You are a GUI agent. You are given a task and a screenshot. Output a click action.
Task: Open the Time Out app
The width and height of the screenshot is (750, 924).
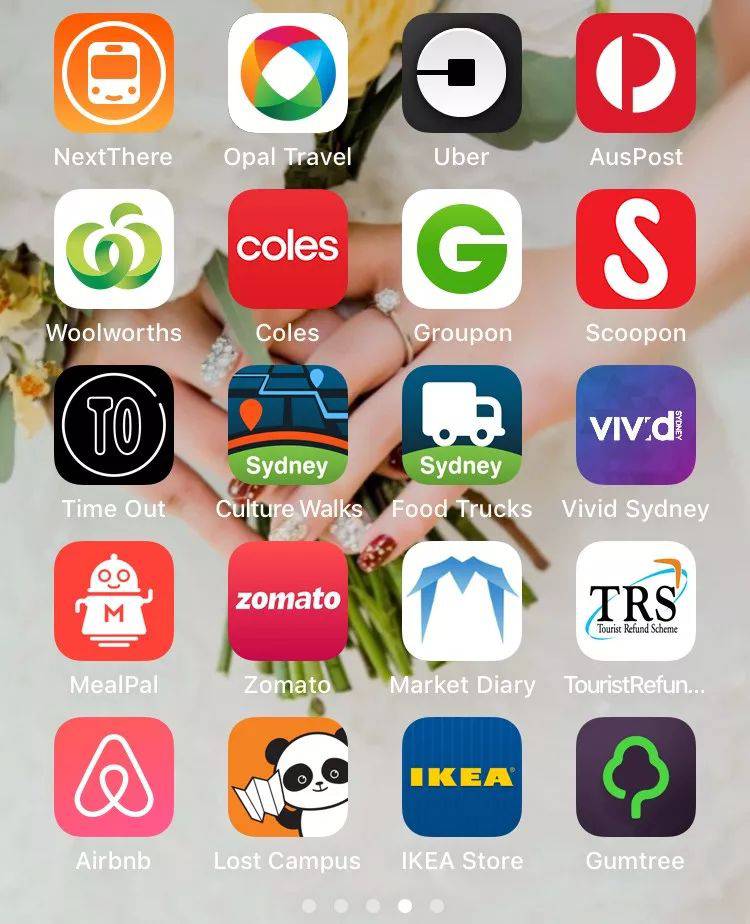pos(114,425)
